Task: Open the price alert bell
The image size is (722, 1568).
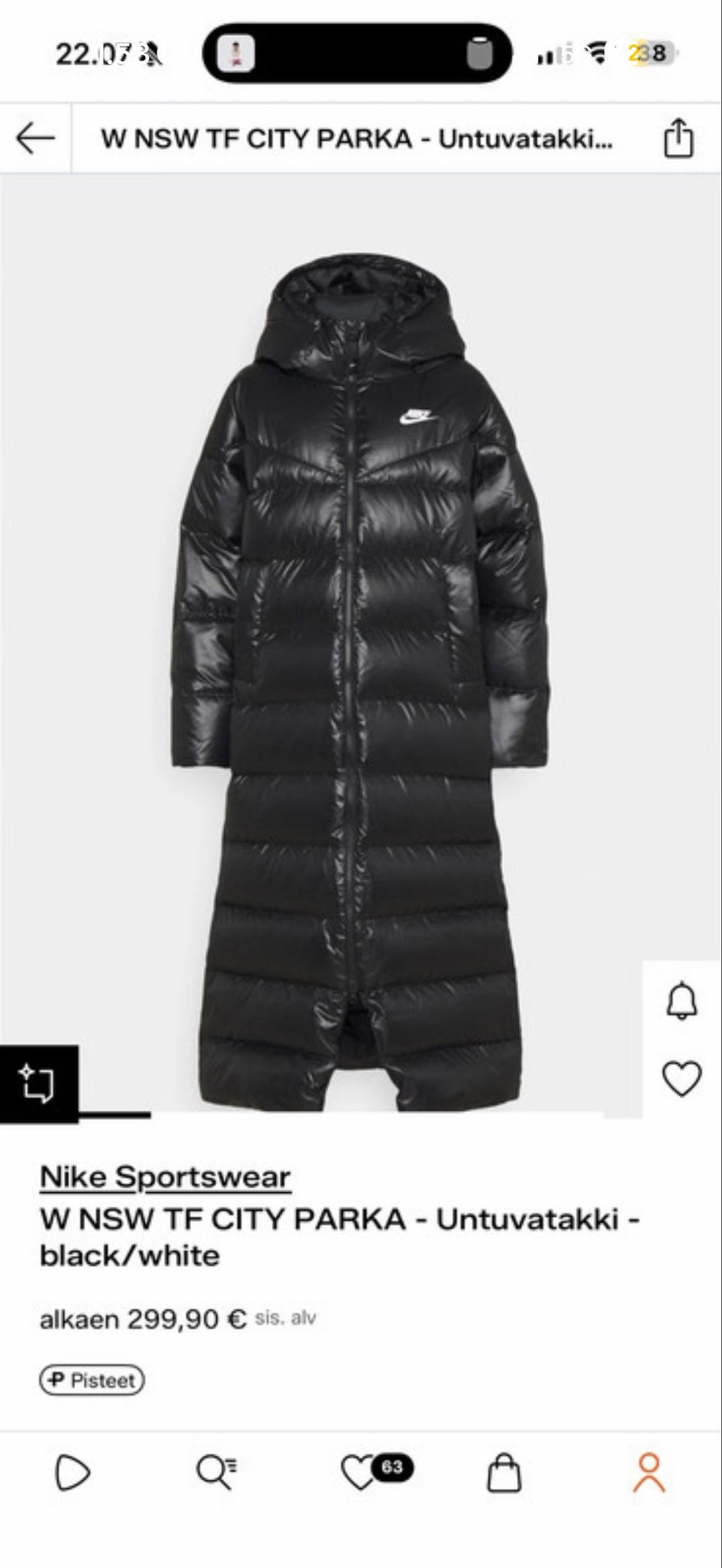Action: (x=681, y=1001)
